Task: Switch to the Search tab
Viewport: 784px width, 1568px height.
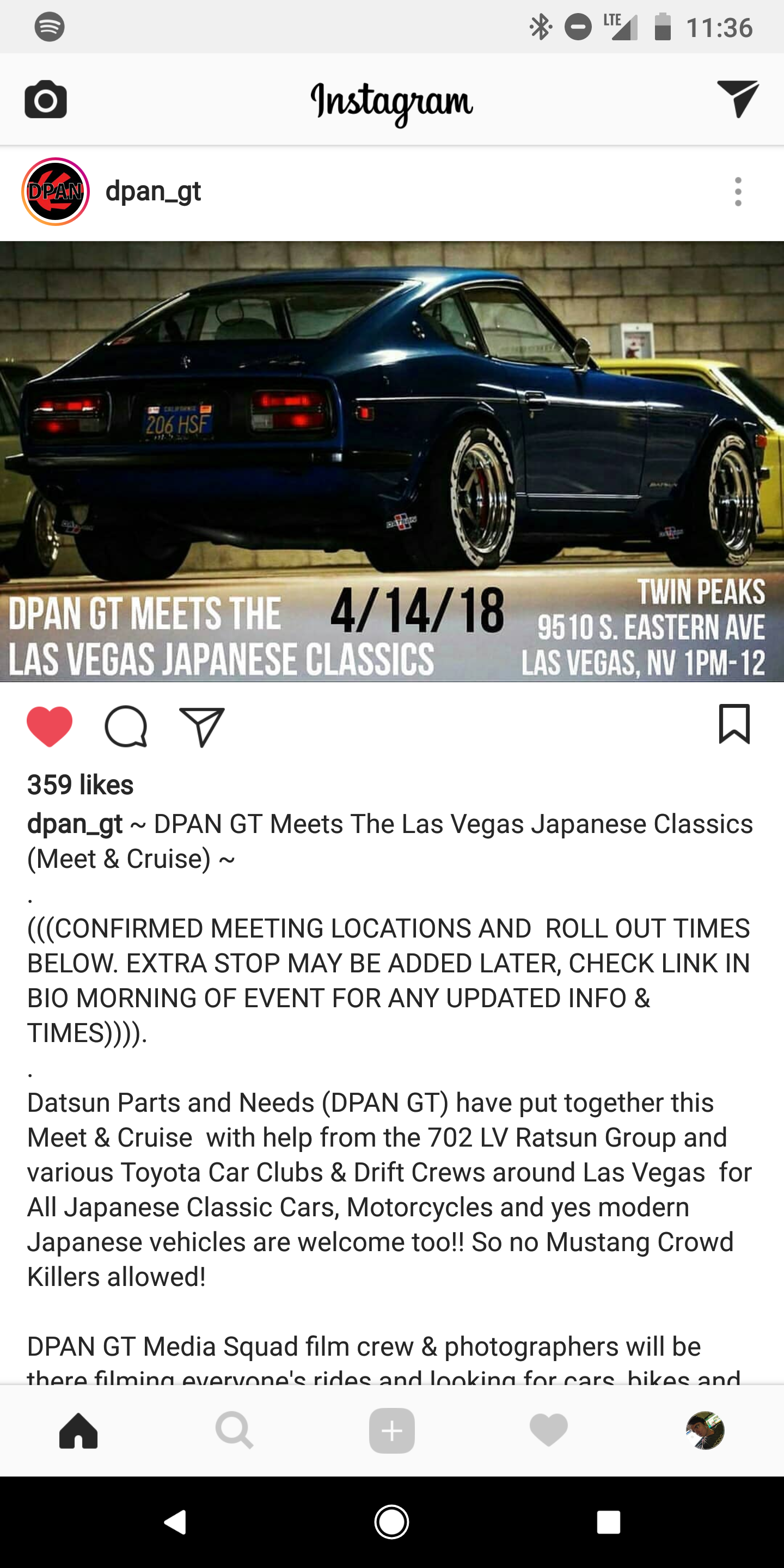Action: (x=234, y=1430)
